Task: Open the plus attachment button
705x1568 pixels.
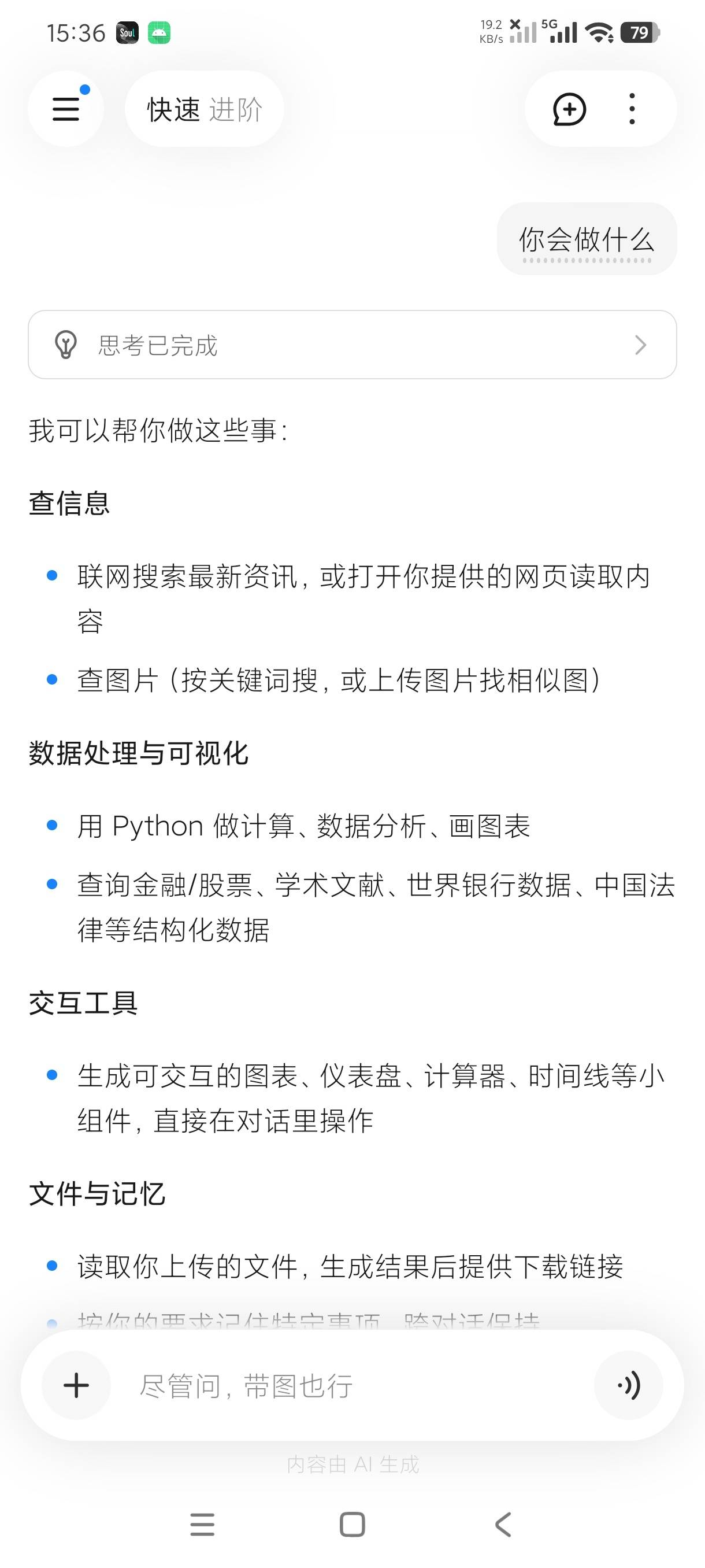Action: tap(76, 1385)
